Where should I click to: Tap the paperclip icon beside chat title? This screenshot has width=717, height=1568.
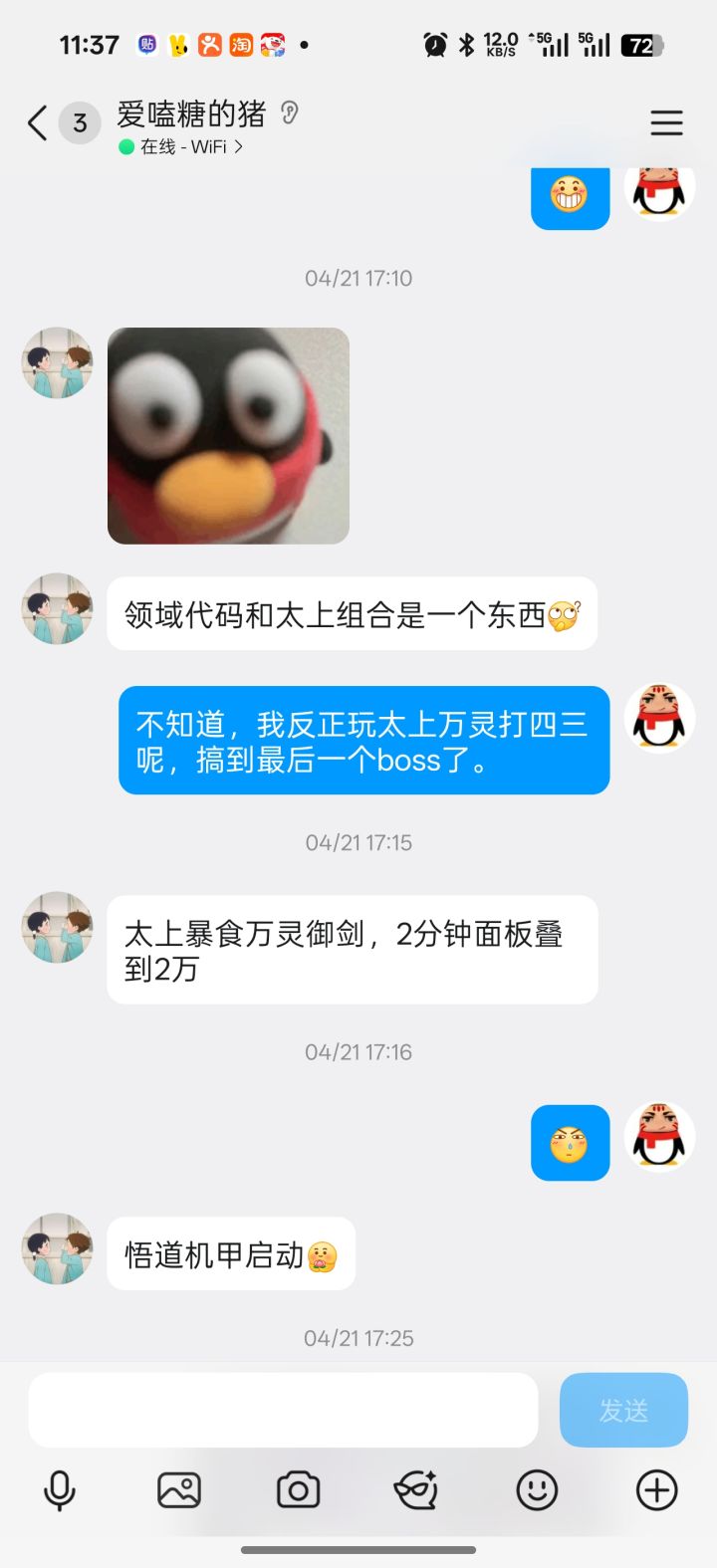pyautogui.click(x=288, y=114)
